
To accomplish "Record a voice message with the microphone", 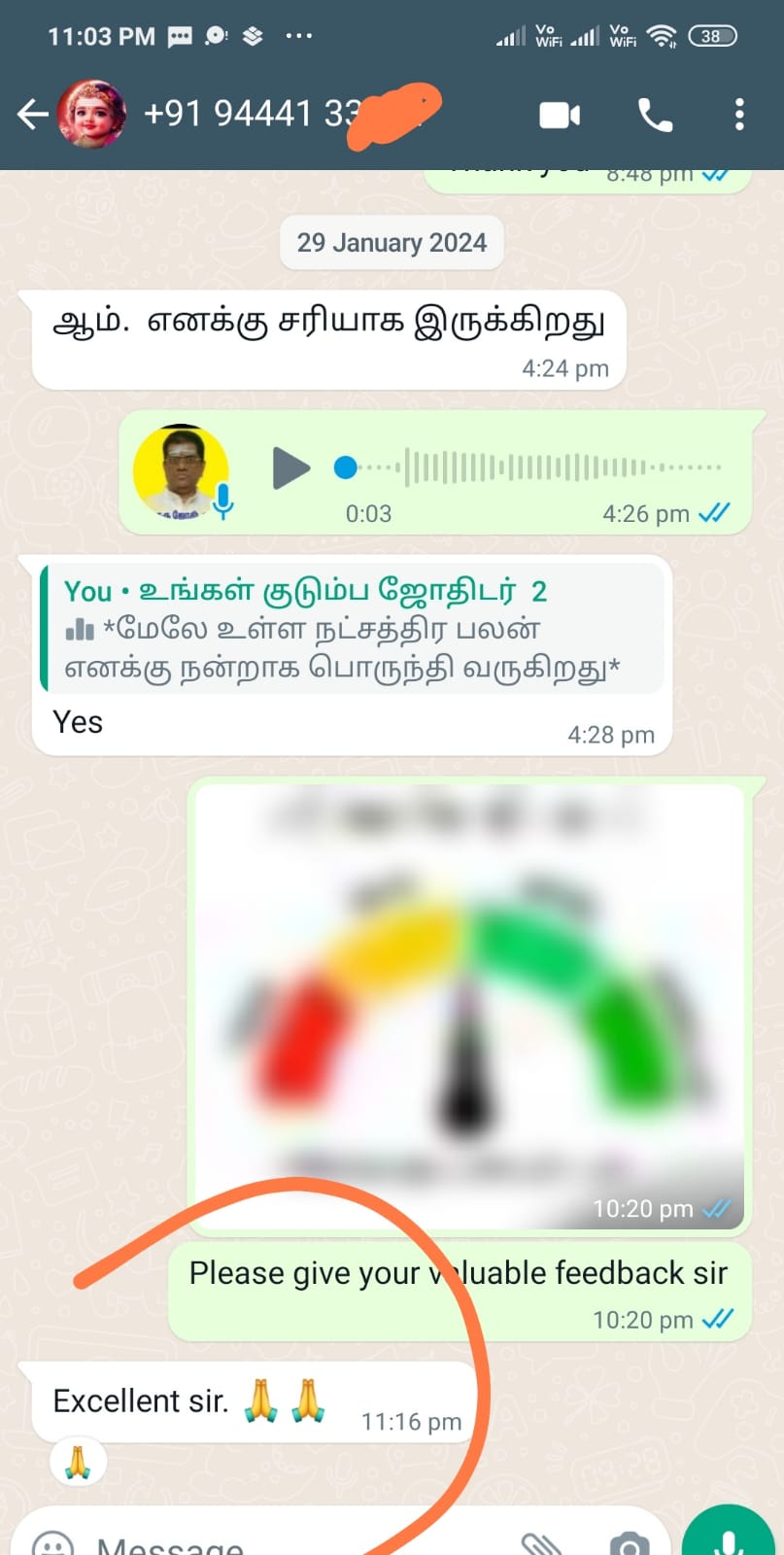I will [728, 1536].
